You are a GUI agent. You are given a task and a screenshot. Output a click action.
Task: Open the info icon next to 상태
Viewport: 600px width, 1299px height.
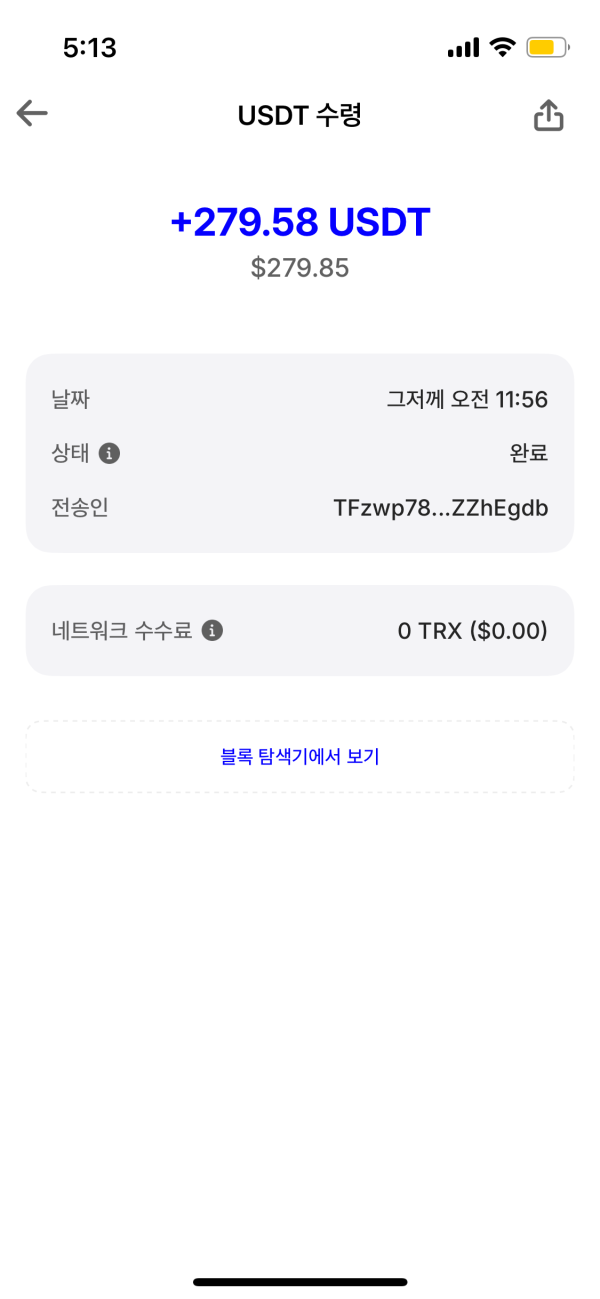[110, 454]
